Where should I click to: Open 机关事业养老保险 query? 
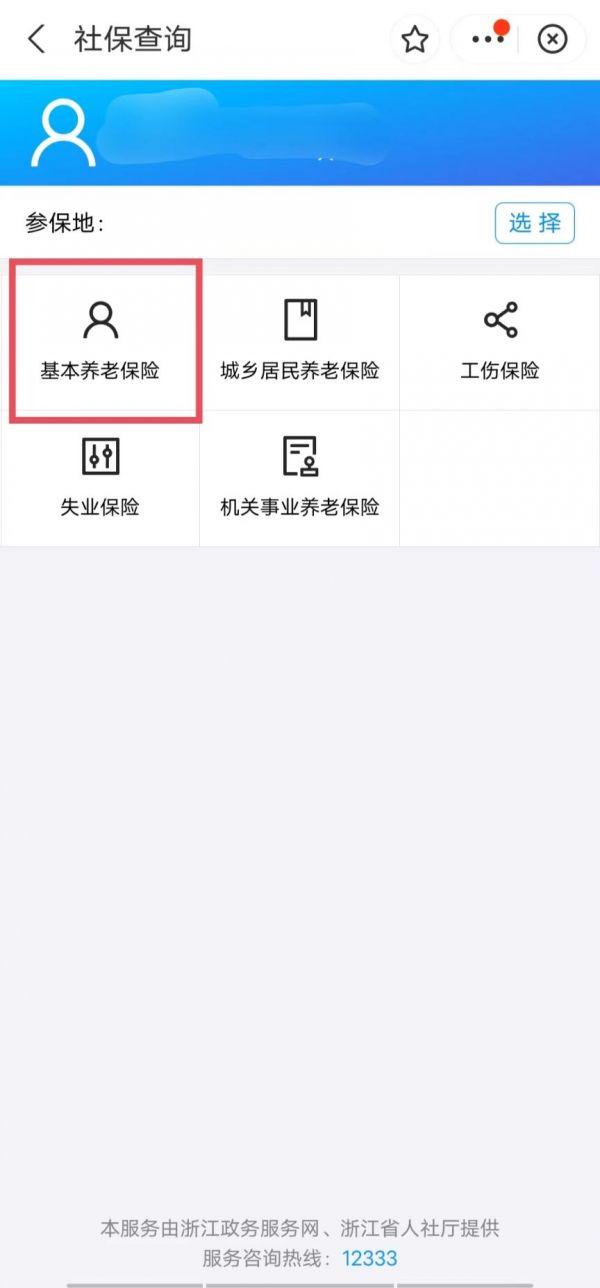tap(300, 478)
